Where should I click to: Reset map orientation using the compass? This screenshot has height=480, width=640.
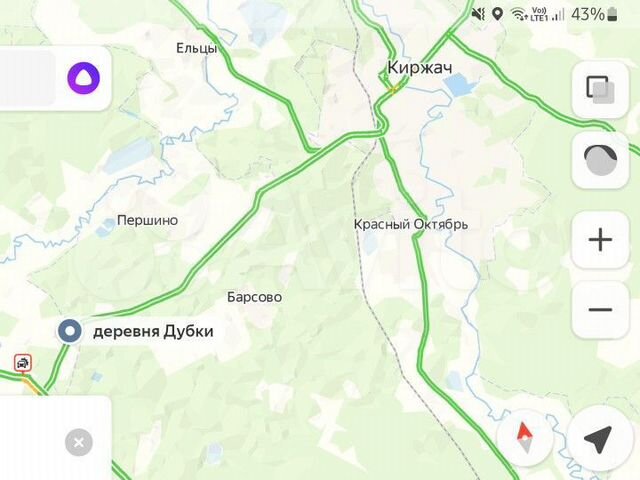[523, 438]
